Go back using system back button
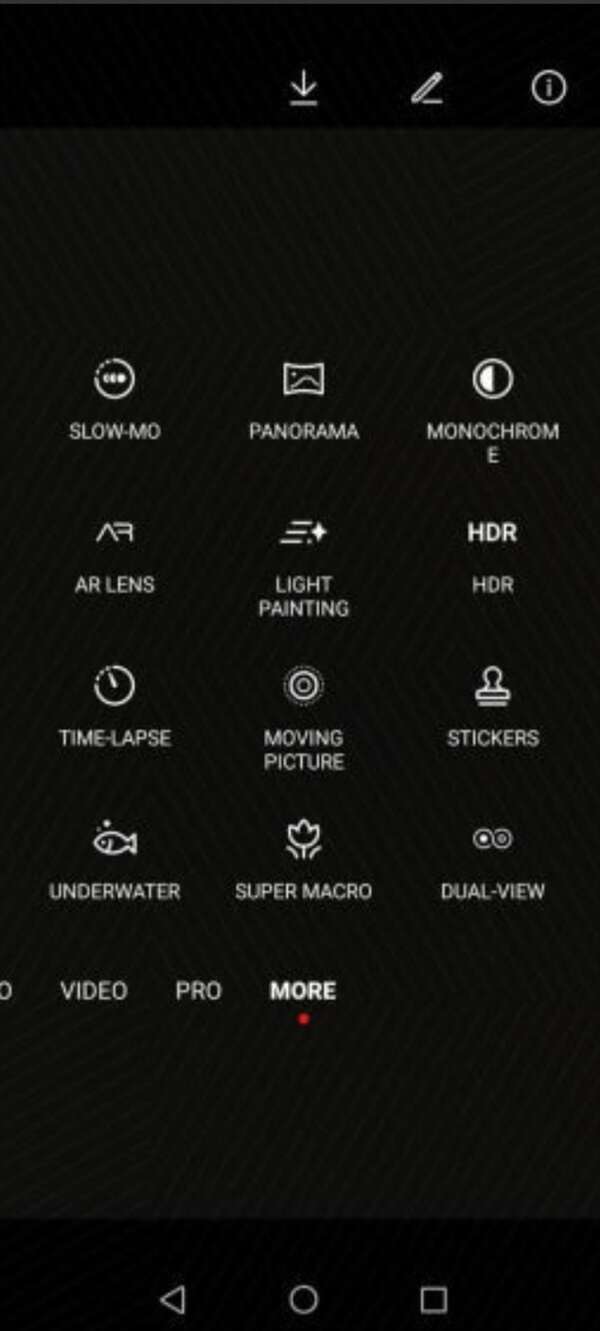The width and height of the screenshot is (600, 1331). click(x=173, y=1299)
